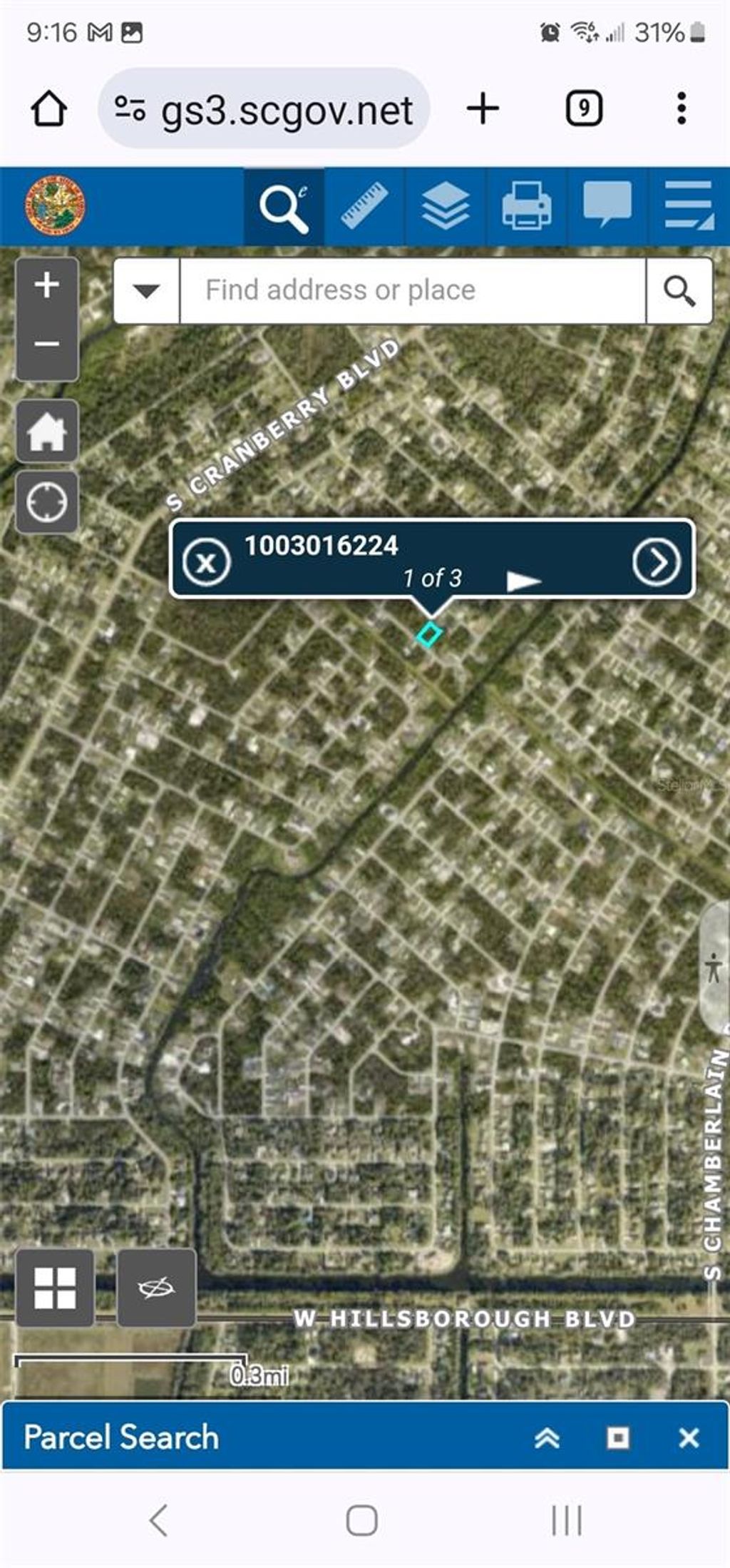Viewport: 730px width, 1568px height.
Task: Open the speech bubble tool
Action: click(607, 206)
